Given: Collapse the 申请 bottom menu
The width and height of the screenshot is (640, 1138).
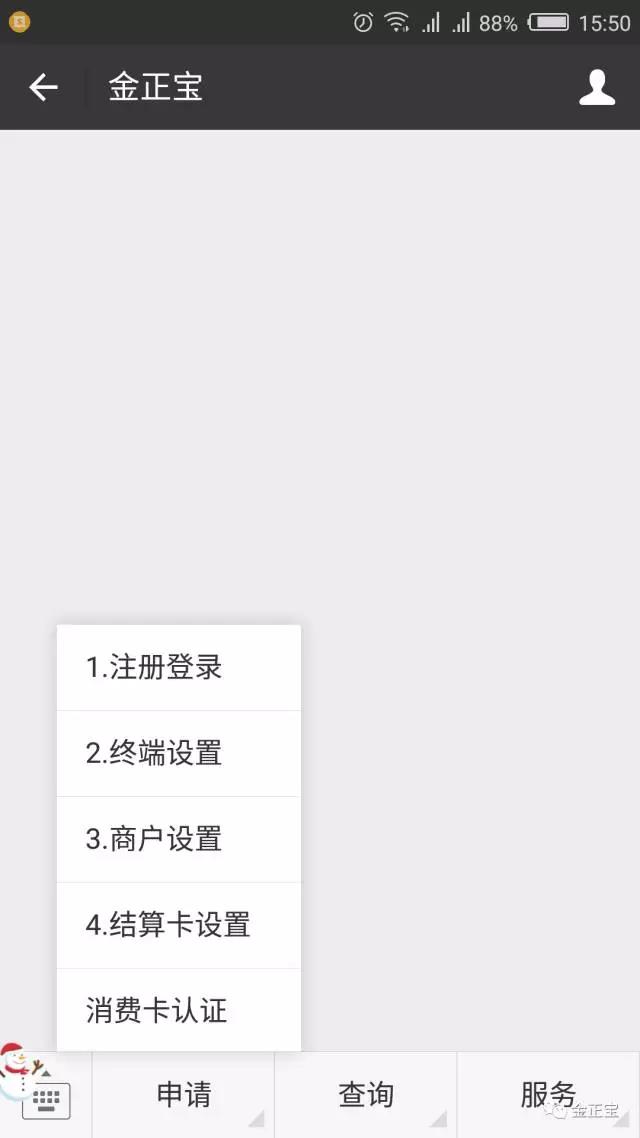Looking at the screenshot, I should (184, 1095).
